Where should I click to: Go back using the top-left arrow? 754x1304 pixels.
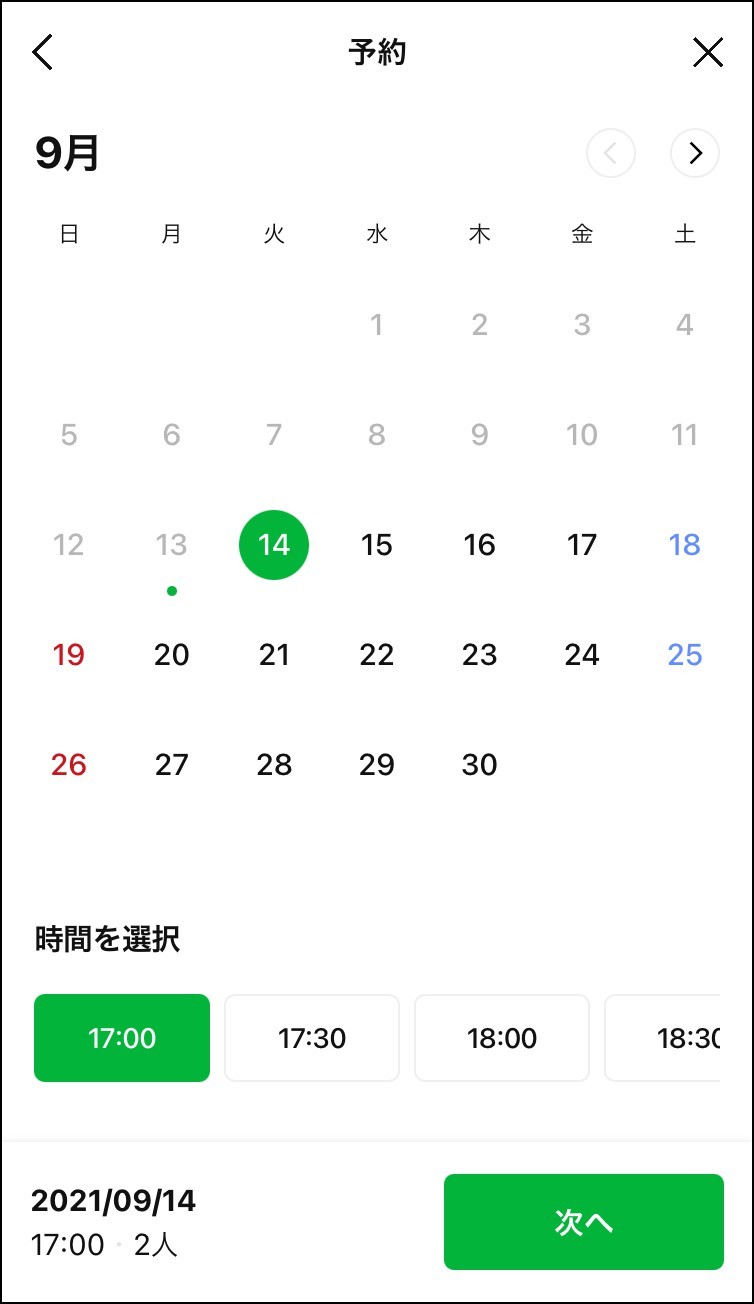click(43, 52)
